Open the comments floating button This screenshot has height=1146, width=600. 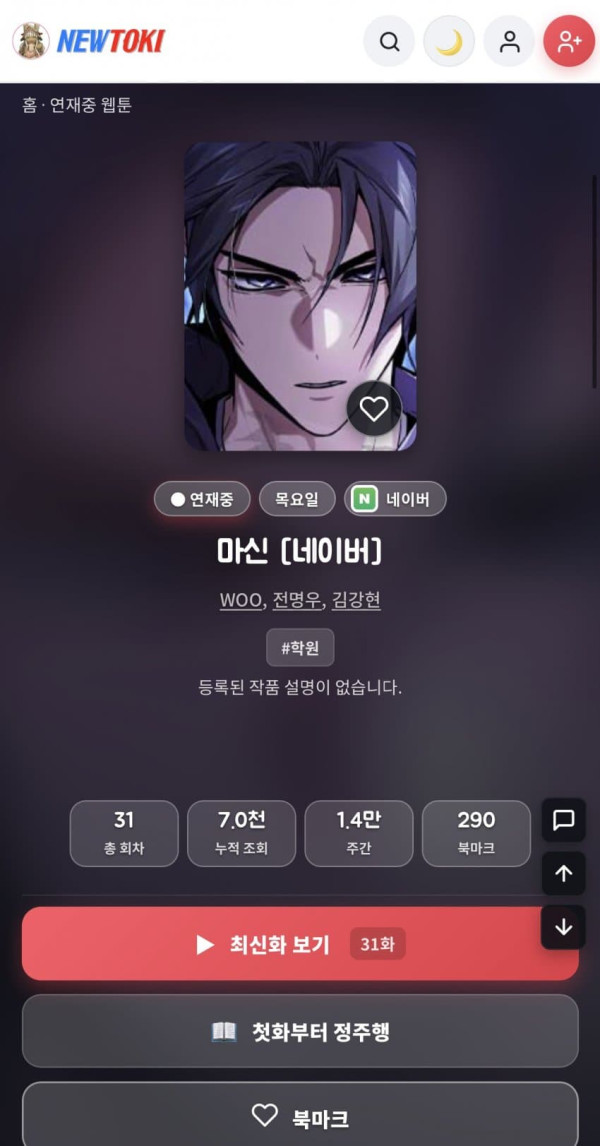(563, 820)
